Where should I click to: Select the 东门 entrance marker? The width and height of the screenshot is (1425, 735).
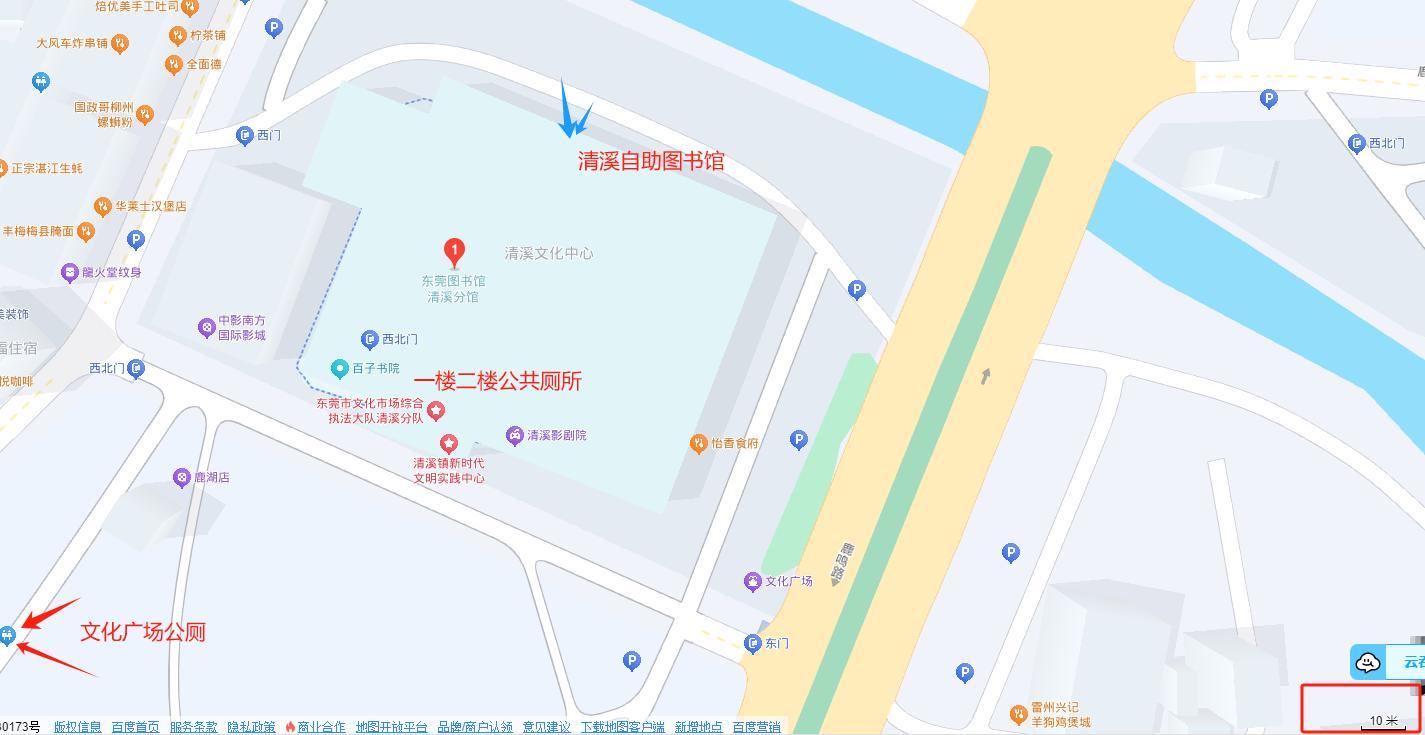click(754, 643)
